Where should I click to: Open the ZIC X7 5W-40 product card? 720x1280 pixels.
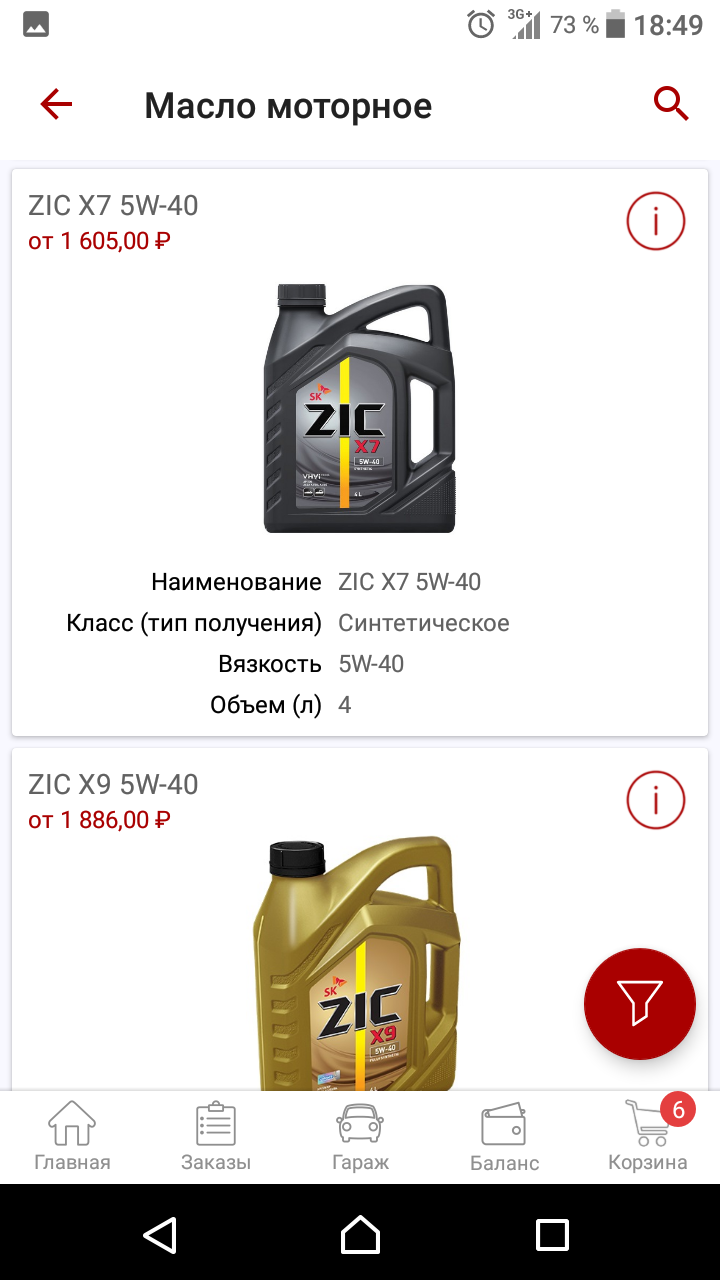360,453
